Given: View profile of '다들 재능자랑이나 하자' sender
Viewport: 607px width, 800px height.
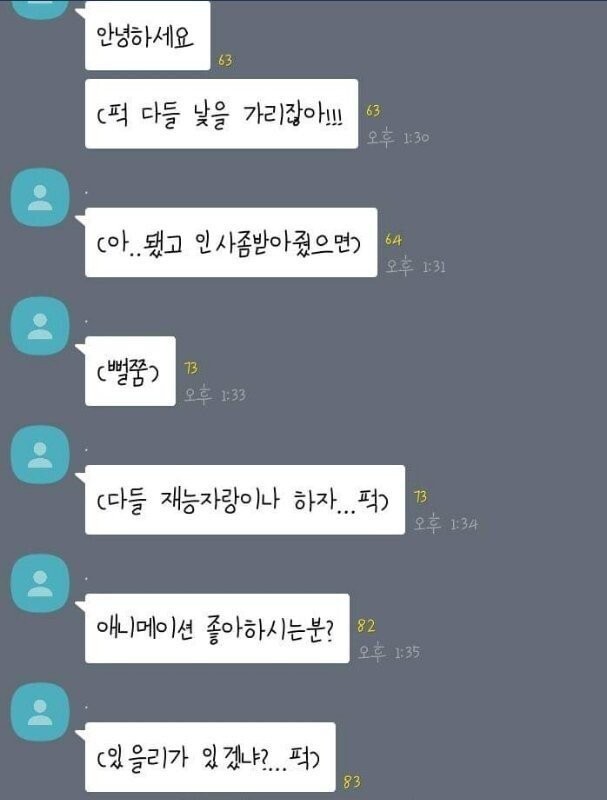Looking at the screenshot, I should coord(40,455).
